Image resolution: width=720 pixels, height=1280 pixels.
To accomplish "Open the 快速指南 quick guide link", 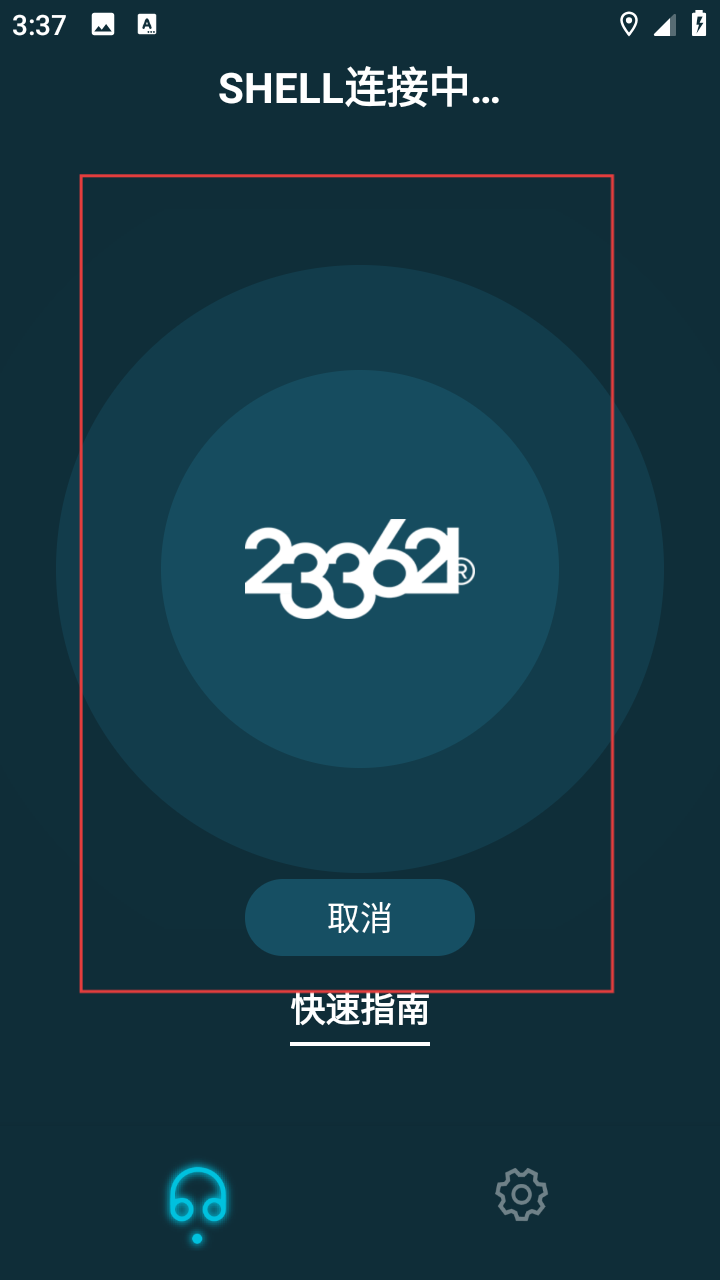I will (x=360, y=1010).
